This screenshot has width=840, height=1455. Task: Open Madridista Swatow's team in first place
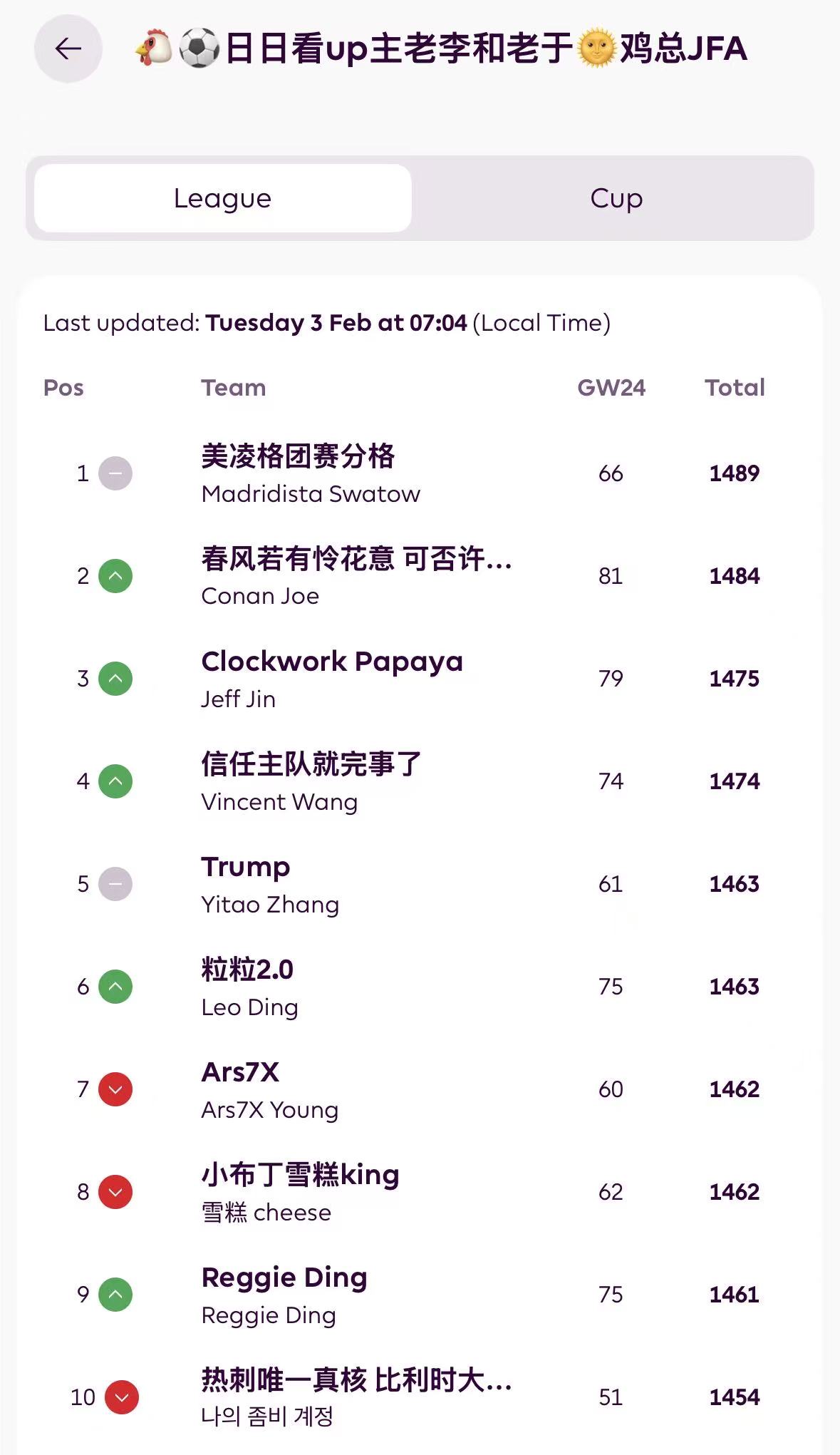[x=311, y=474]
